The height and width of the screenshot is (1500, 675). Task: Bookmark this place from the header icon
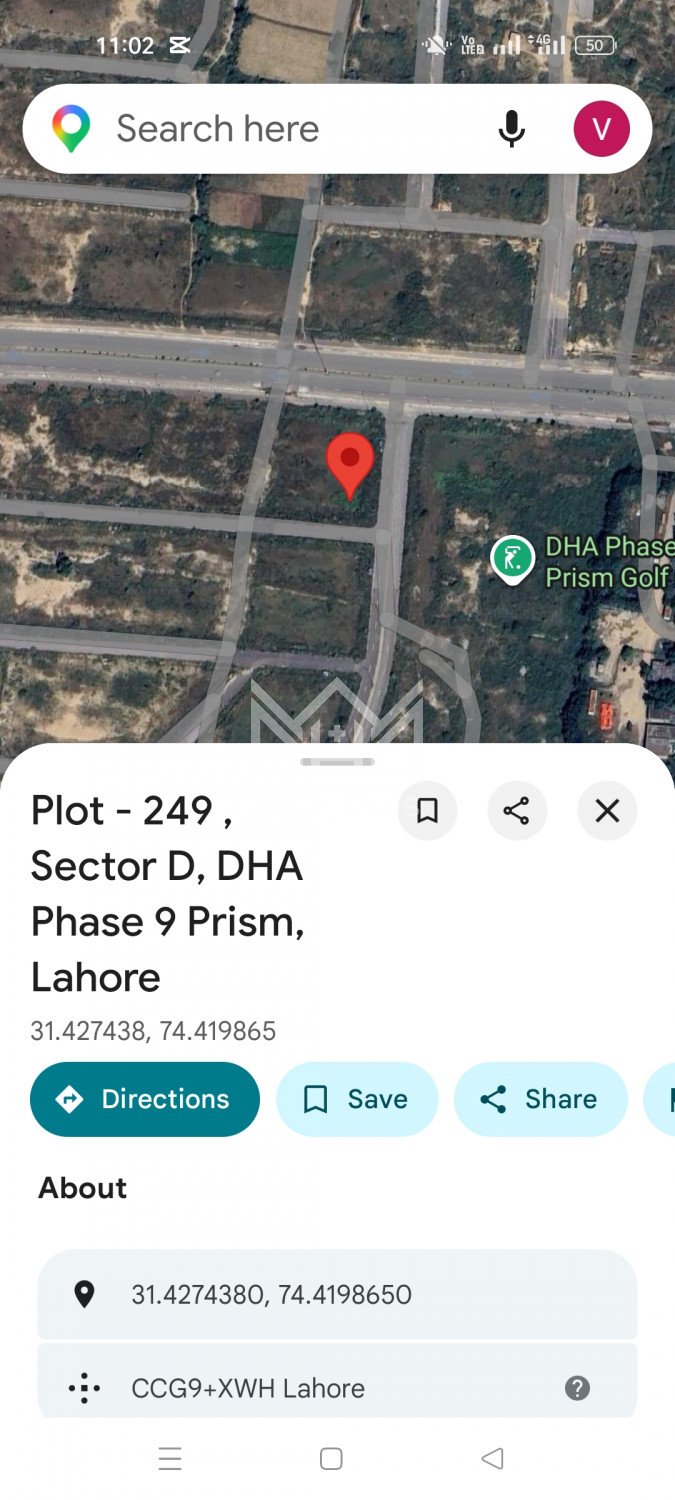(x=427, y=811)
